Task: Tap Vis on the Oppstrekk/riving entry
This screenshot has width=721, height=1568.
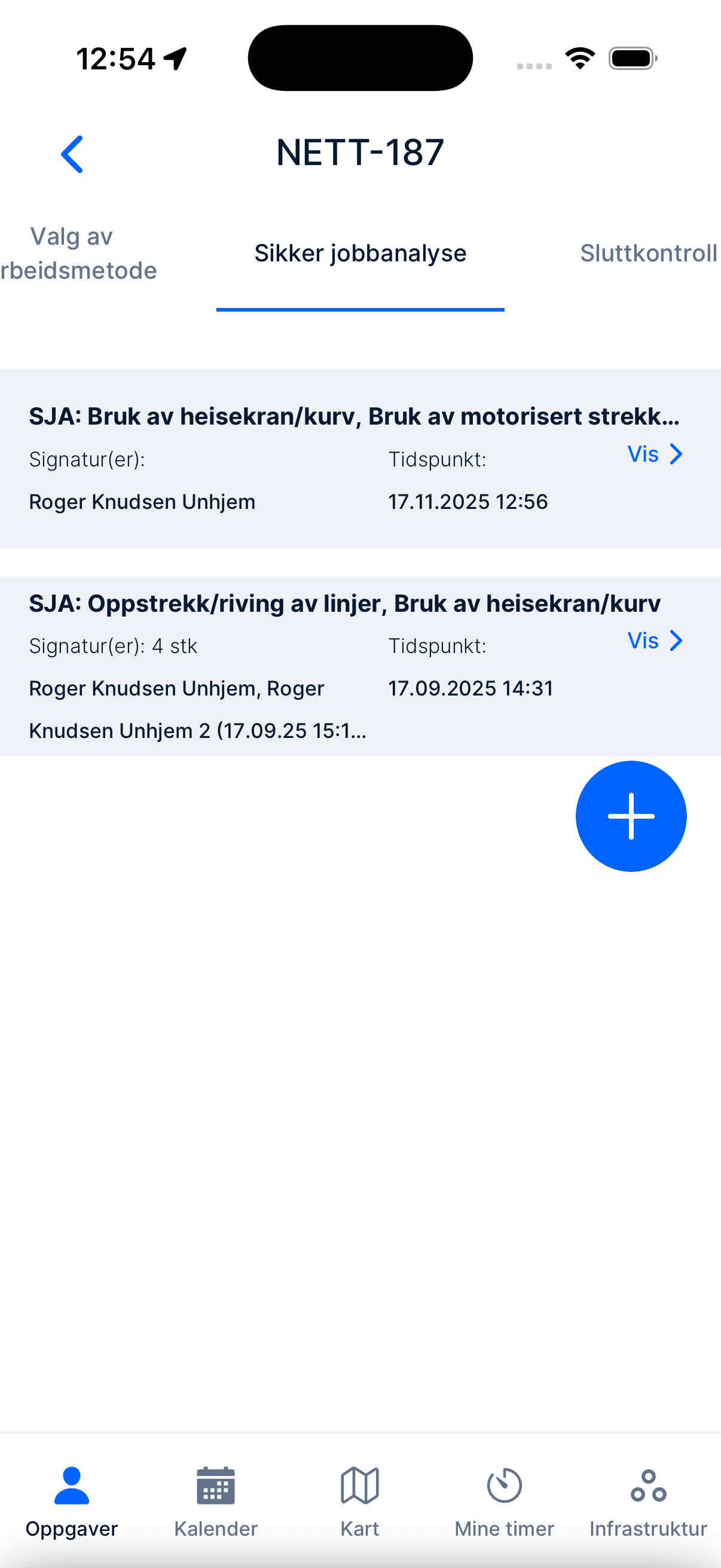Action: (x=644, y=640)
